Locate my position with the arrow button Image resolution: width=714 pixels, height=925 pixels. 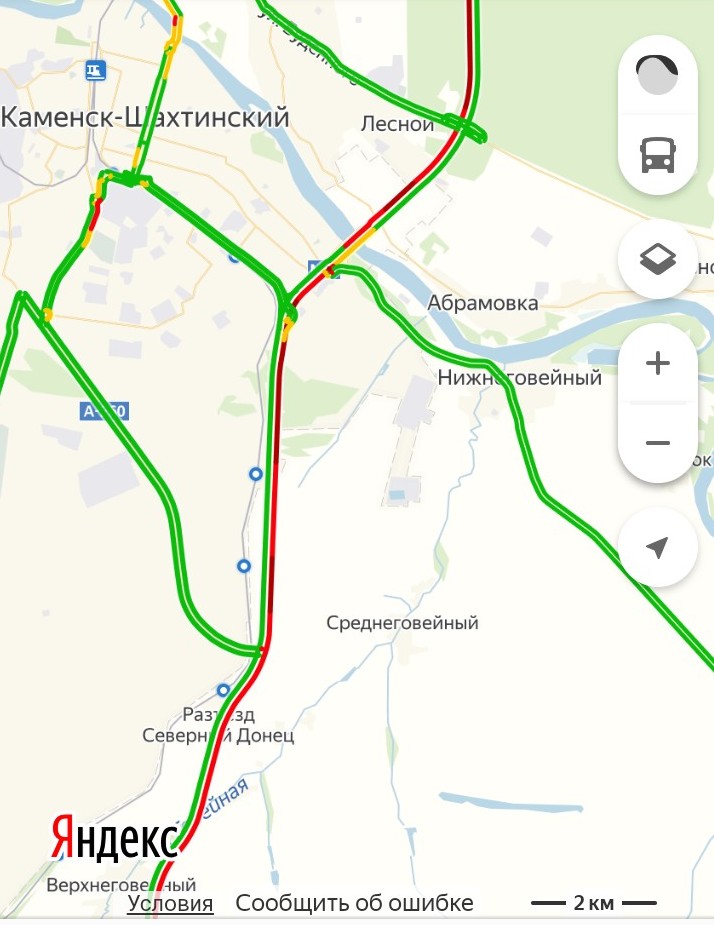pos(657,547)
